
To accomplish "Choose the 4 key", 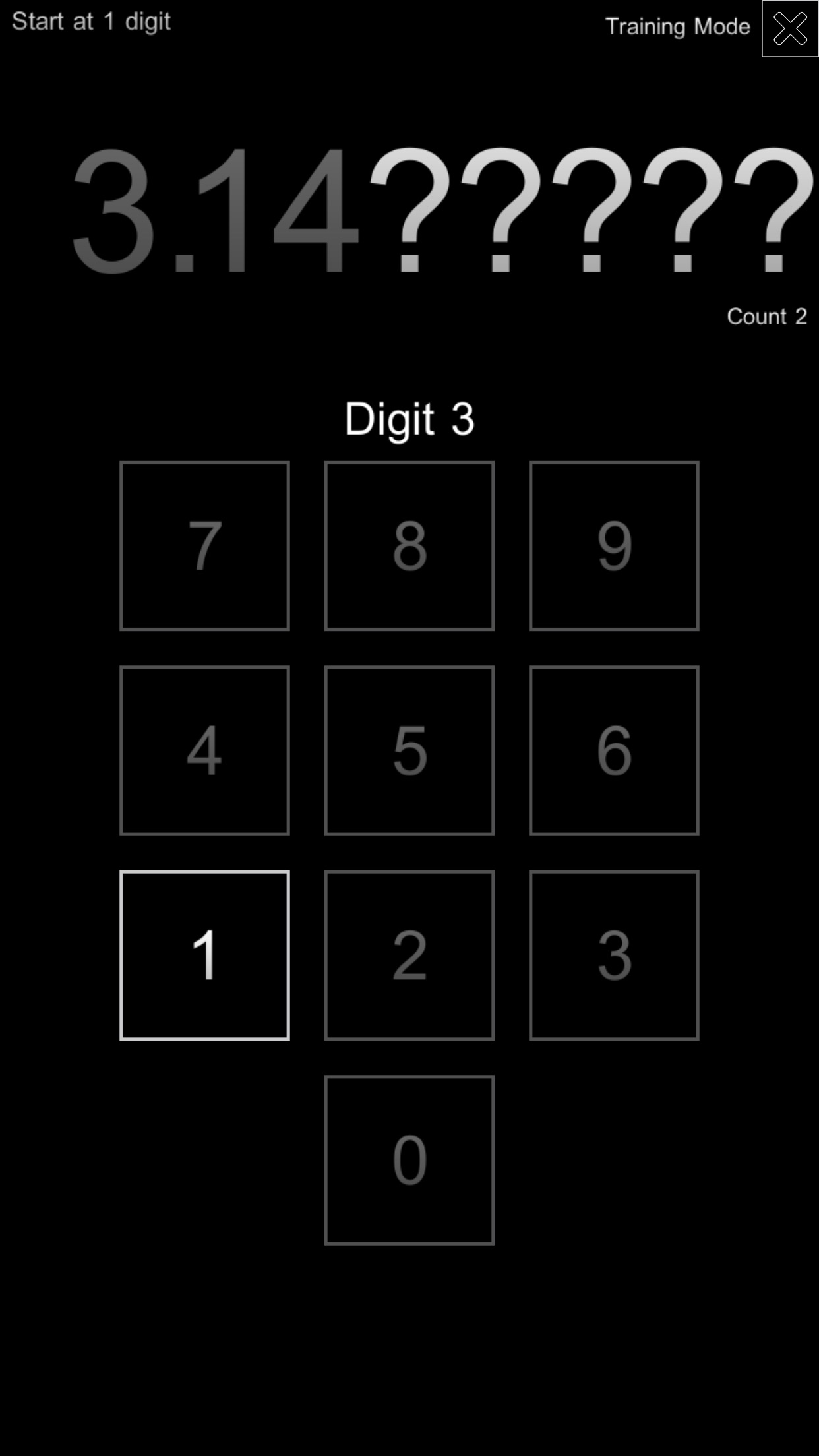I will (204, 750).
